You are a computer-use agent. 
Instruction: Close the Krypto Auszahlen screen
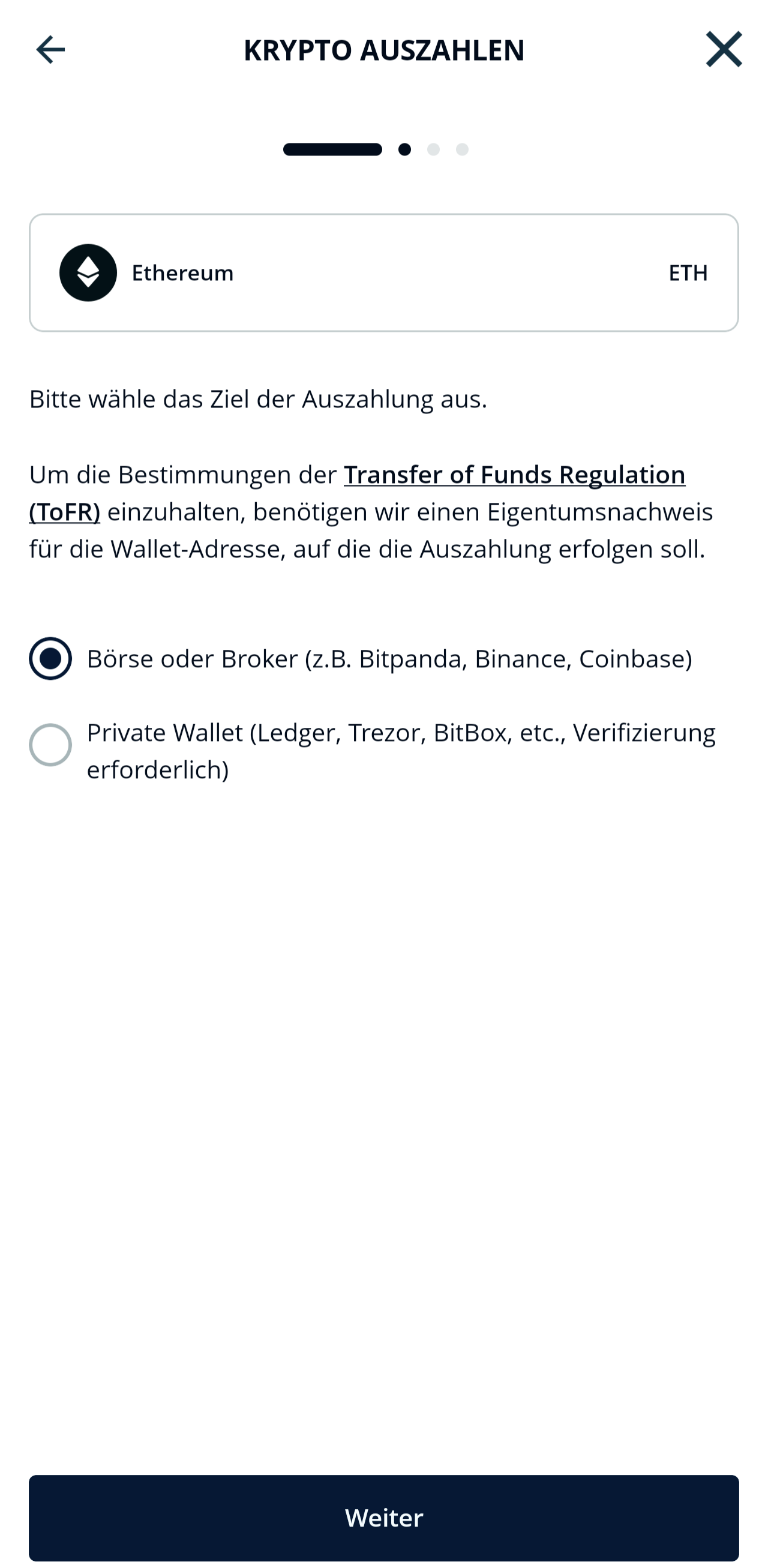coord(724,49)
